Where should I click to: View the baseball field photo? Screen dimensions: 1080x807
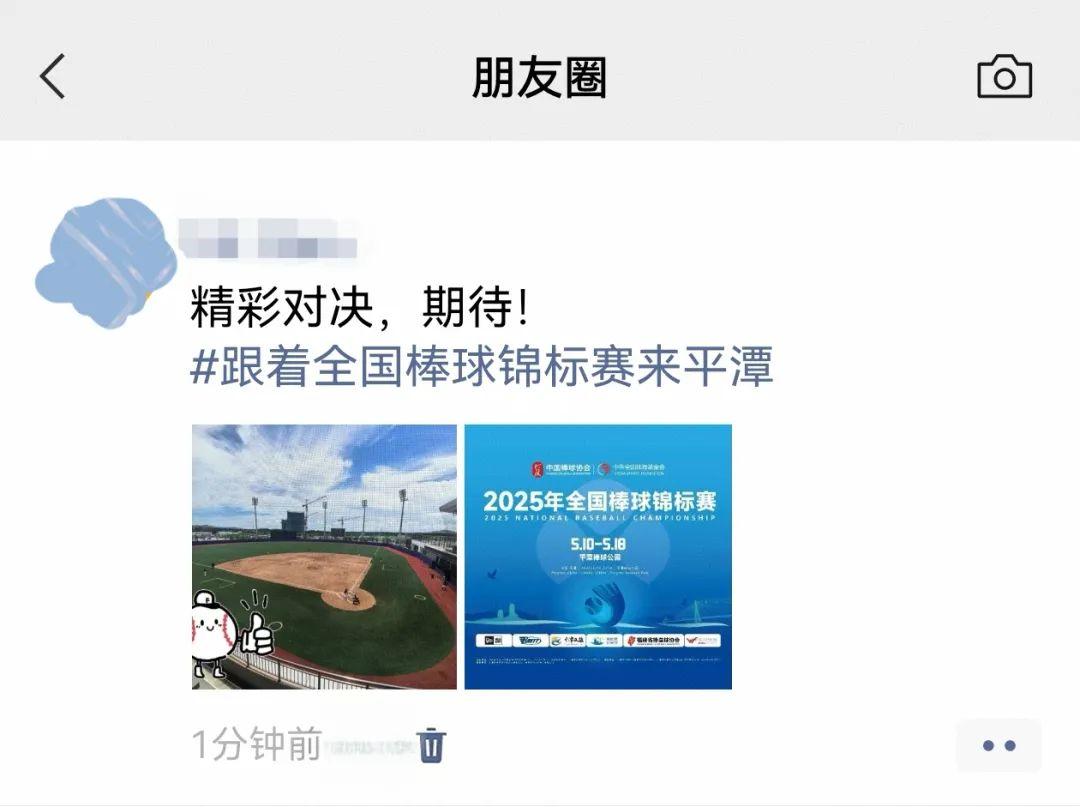tap(324, 556)
